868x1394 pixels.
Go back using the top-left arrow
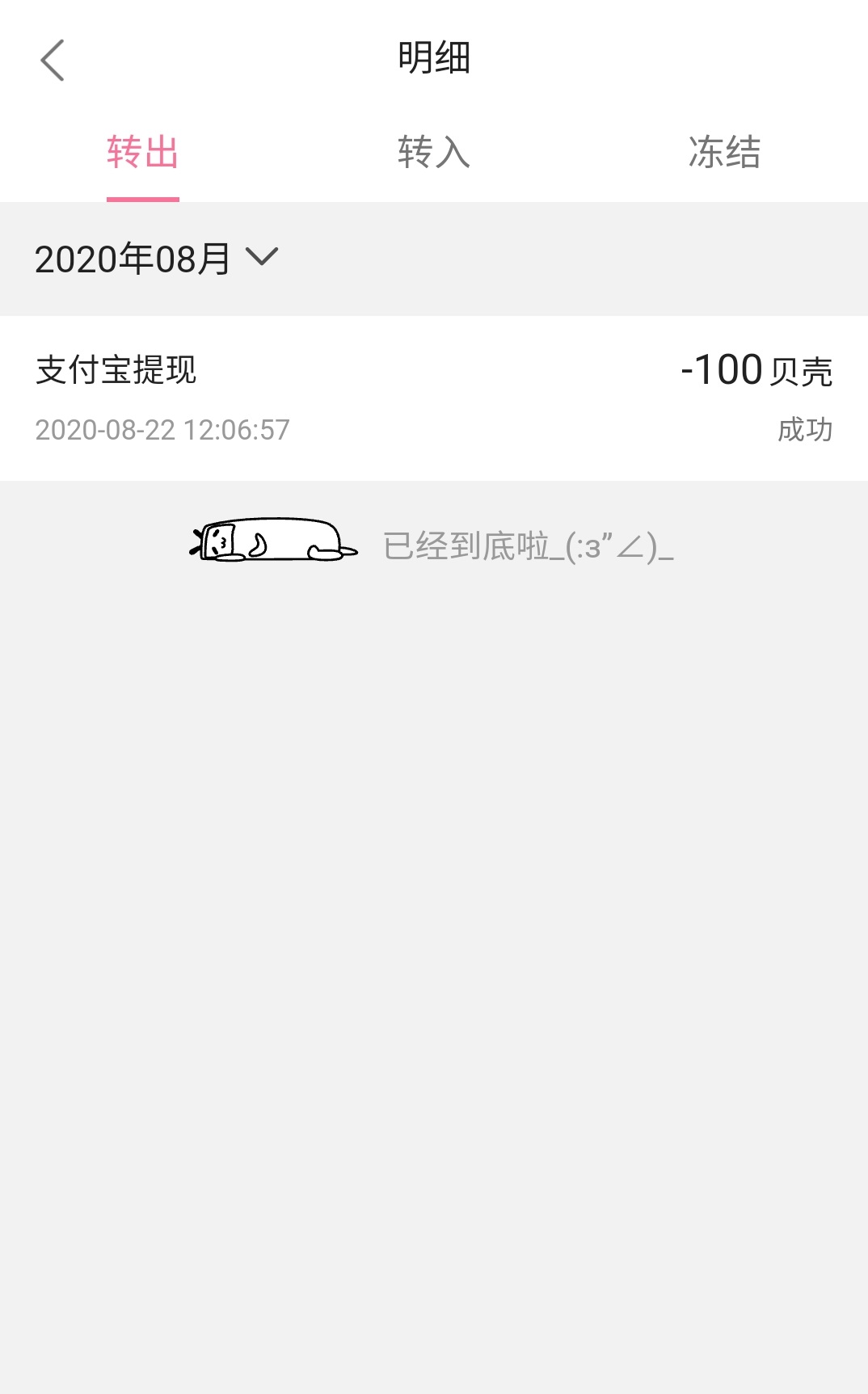tap(53, 61)
